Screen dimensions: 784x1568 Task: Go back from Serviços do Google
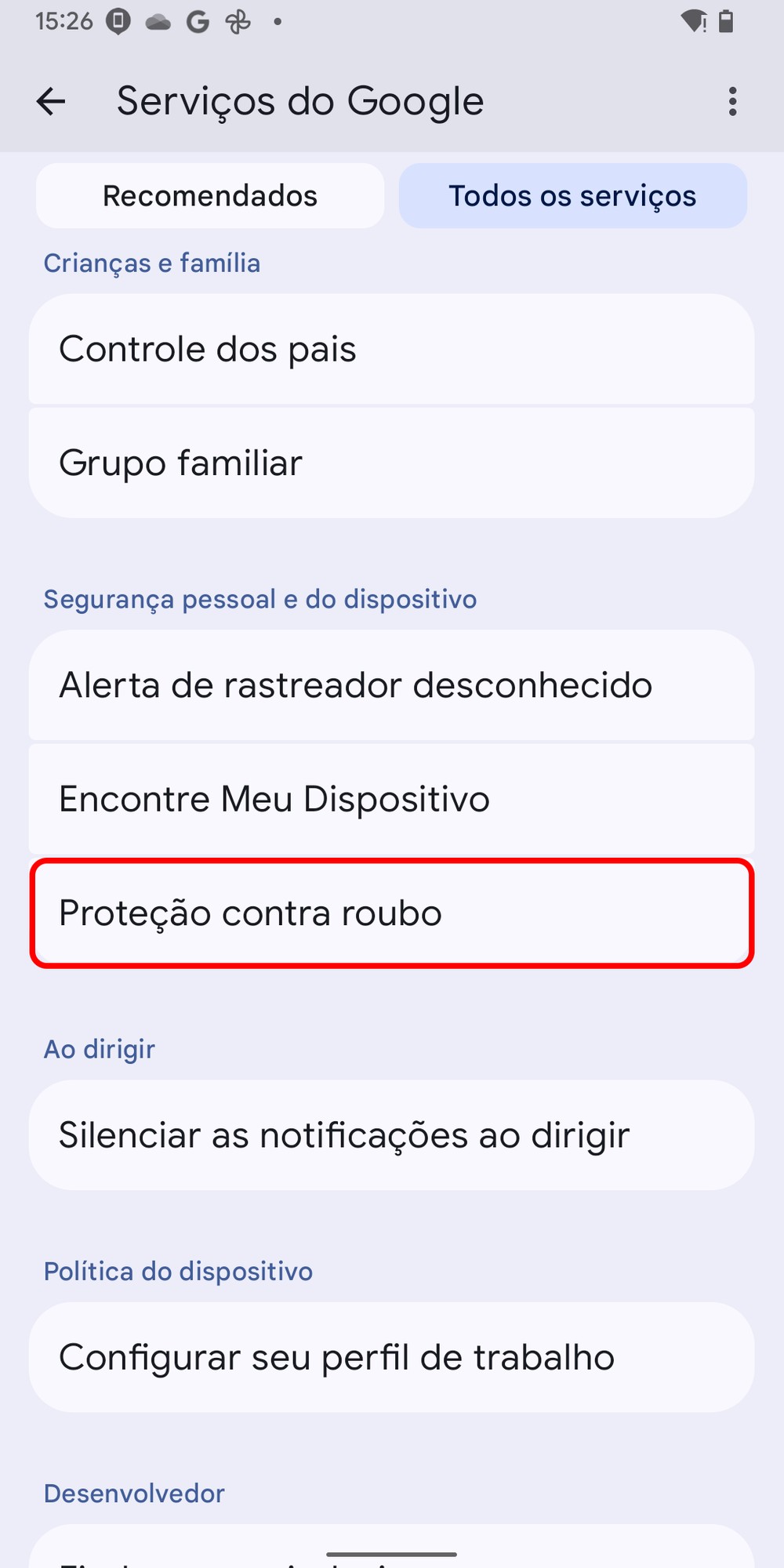pyautogui.click(x=51, y=101)
